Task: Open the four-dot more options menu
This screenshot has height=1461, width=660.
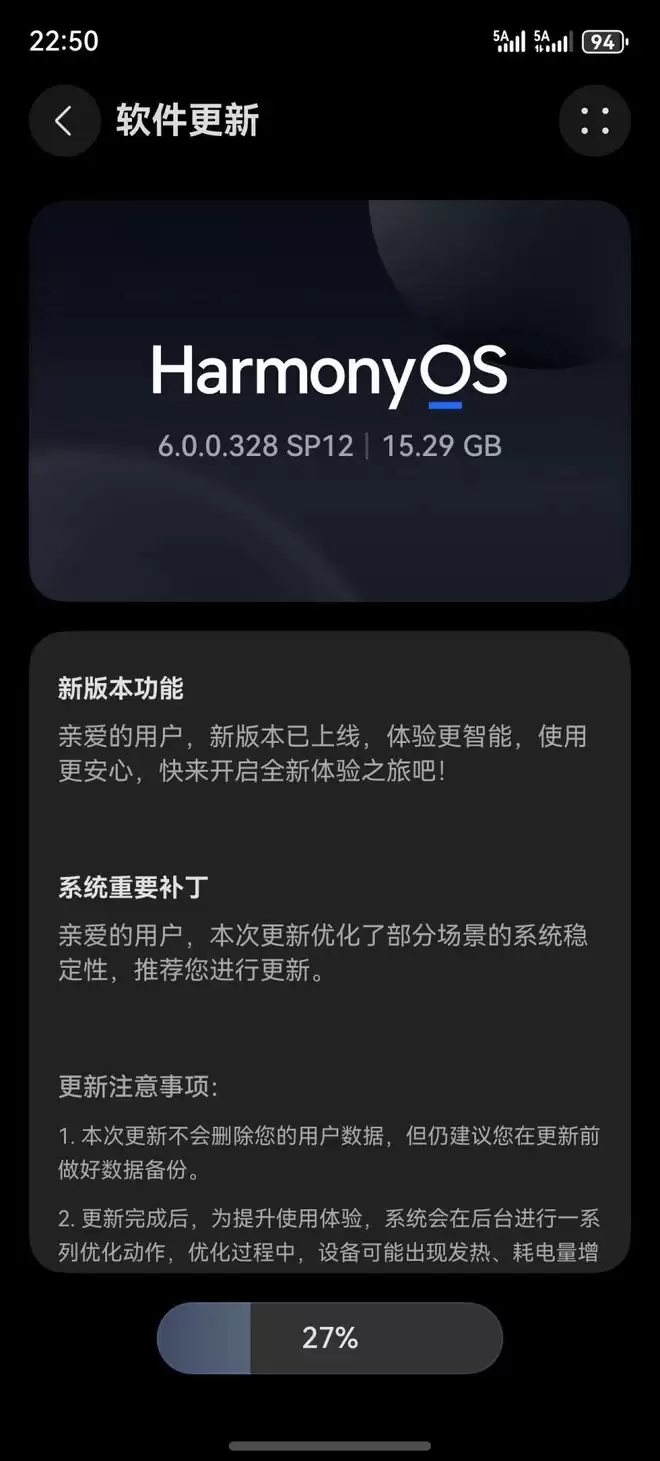Action: click(594, 122)
